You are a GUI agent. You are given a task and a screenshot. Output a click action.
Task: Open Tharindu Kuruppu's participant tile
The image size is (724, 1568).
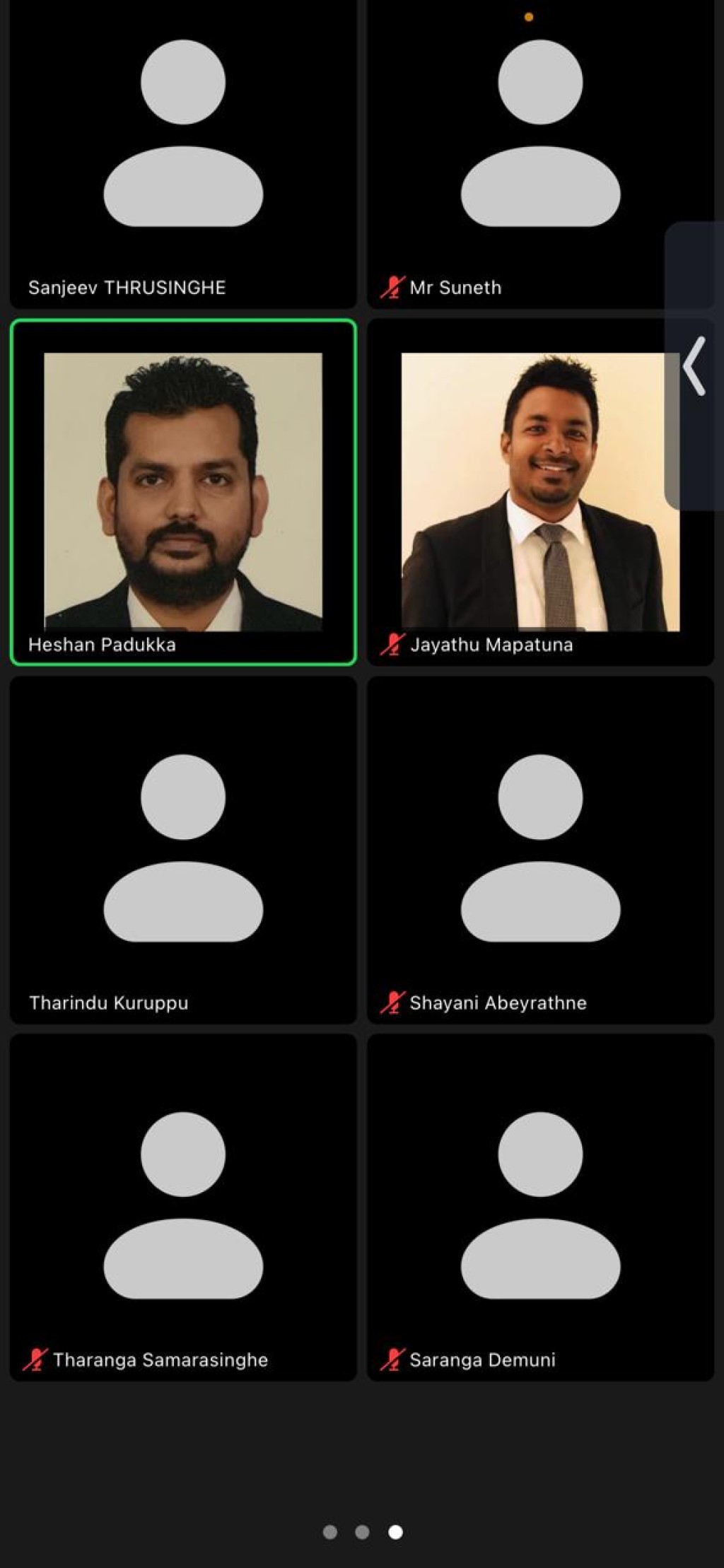pyautogui.click(x=183, y=850)
